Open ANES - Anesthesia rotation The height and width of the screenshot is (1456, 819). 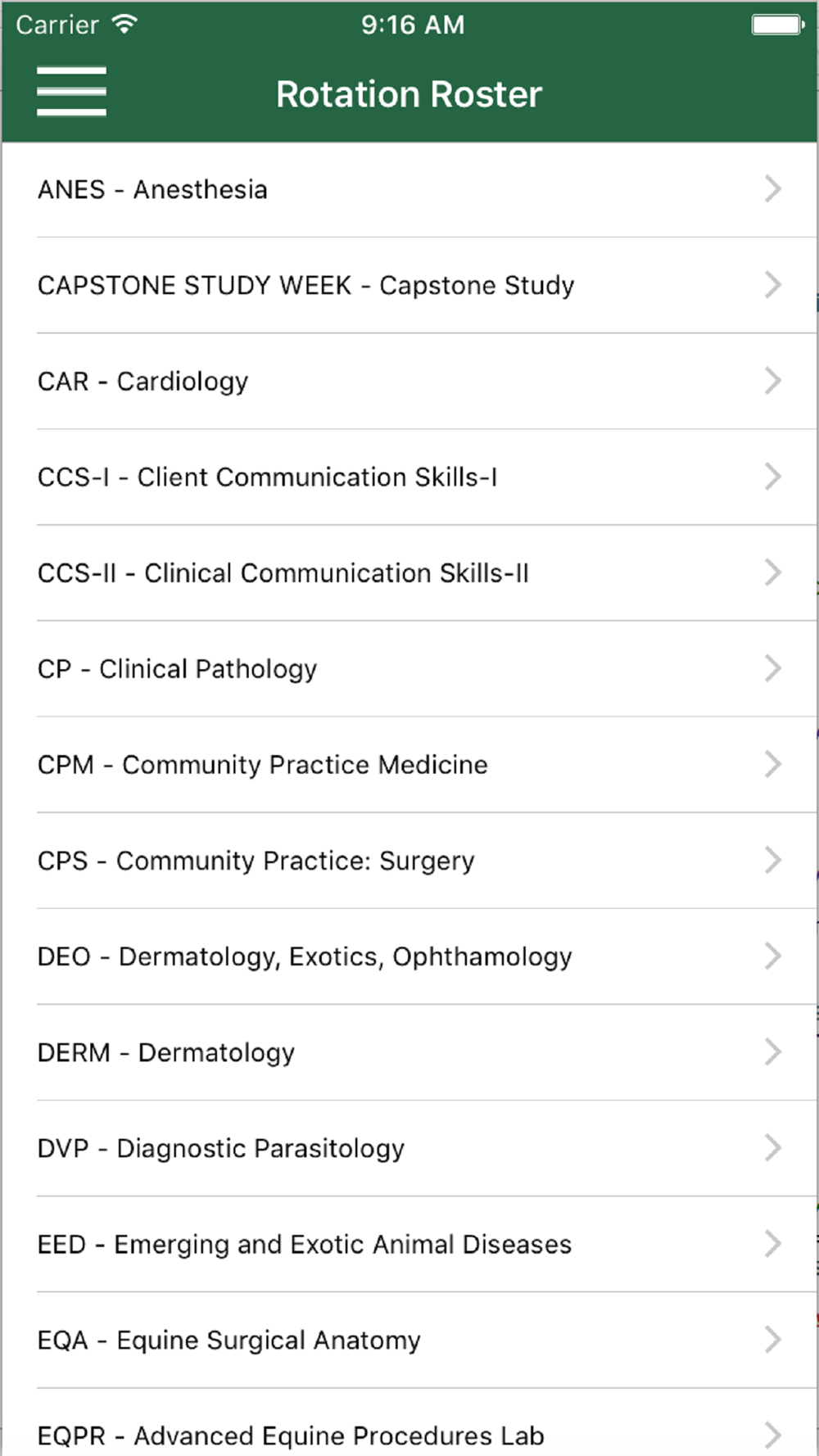tap(409, 190)
